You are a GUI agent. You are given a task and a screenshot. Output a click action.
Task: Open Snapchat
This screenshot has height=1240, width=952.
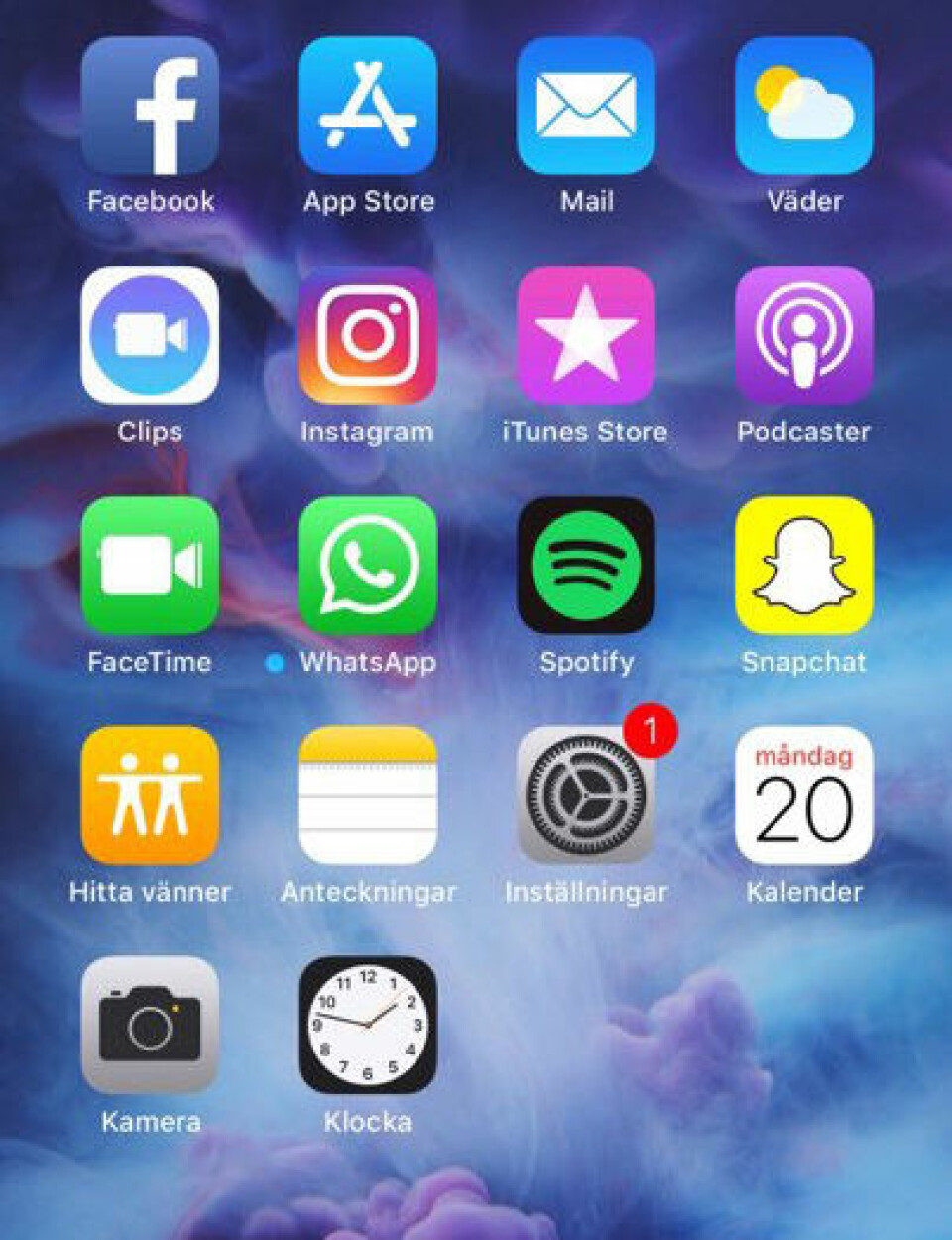(x=804, y=565)
